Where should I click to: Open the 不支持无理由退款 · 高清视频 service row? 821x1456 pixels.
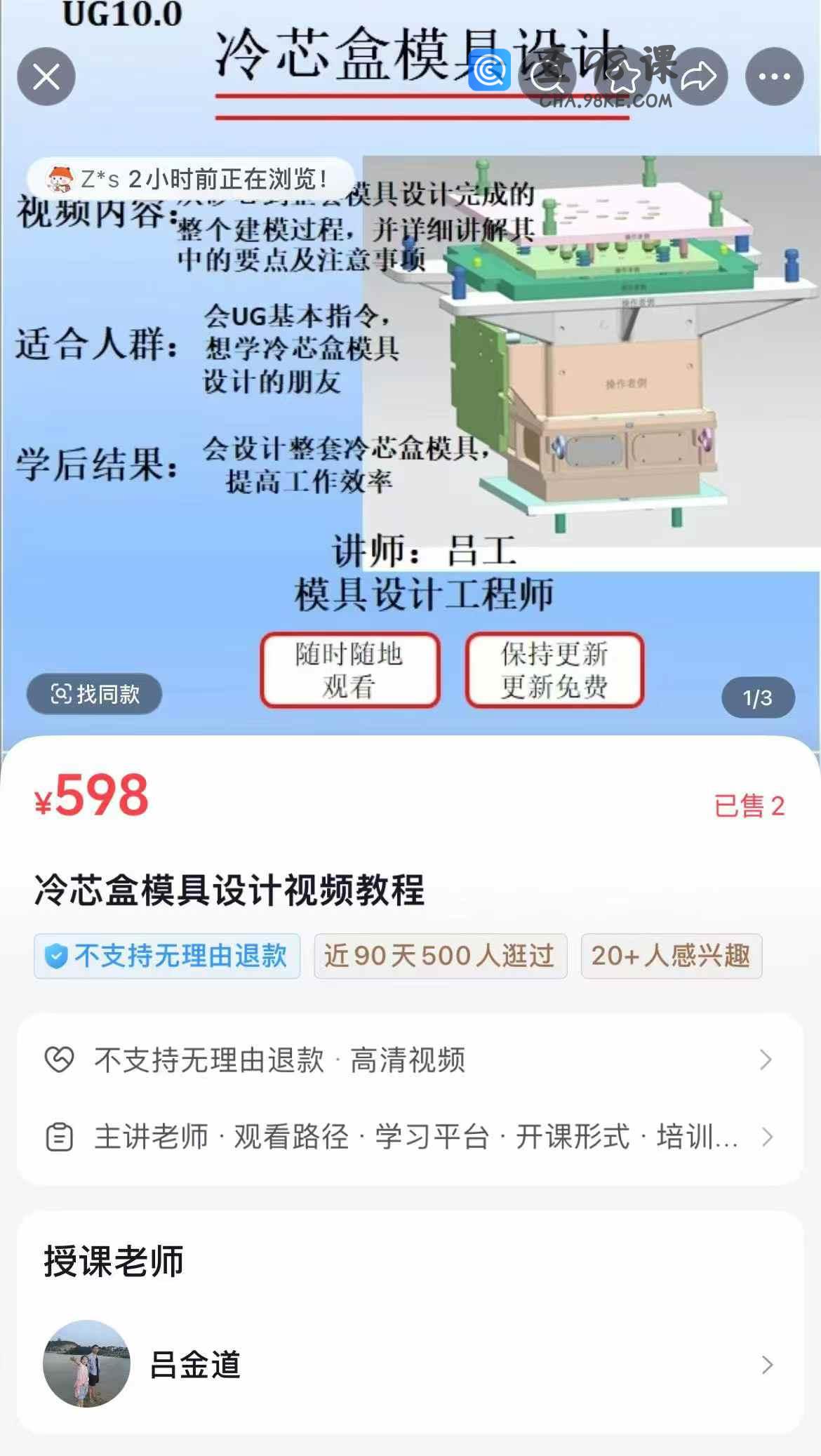point(410,1060)
